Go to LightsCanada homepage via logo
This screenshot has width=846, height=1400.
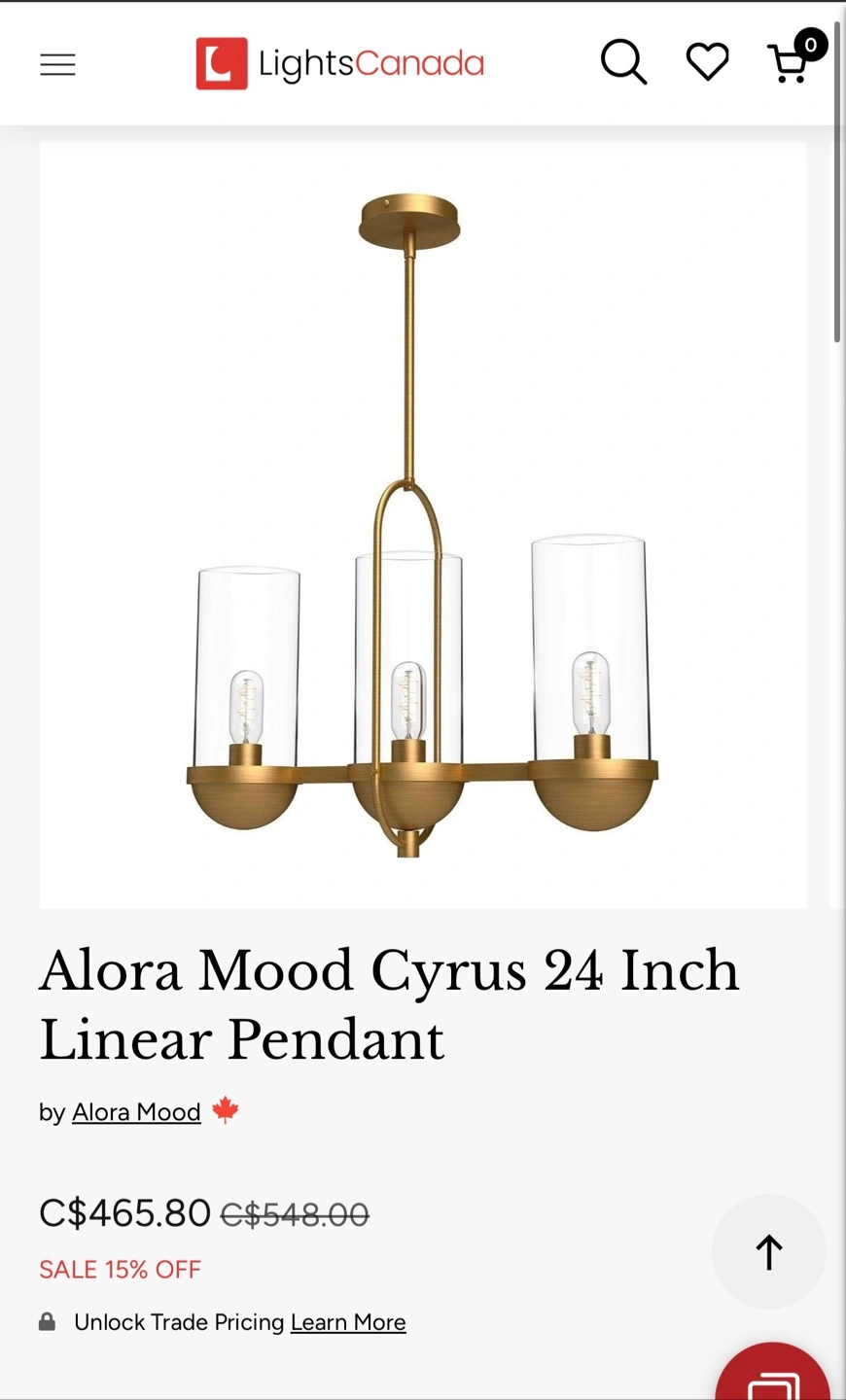coord(339,64)
